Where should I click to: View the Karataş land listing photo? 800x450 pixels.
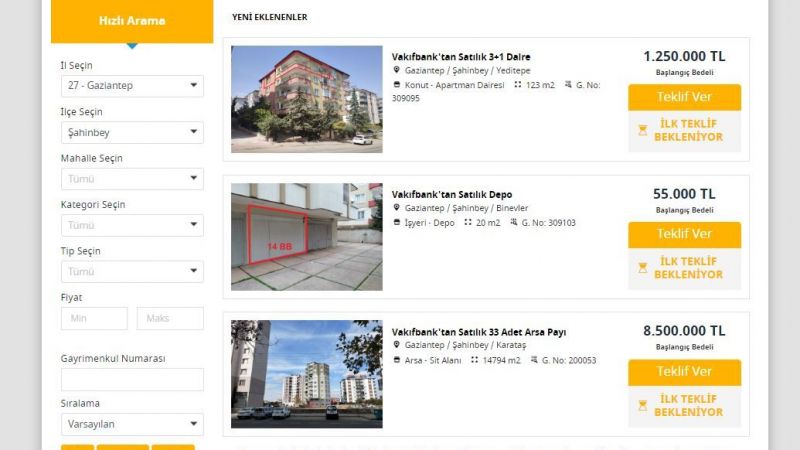[x=306, y=374]
